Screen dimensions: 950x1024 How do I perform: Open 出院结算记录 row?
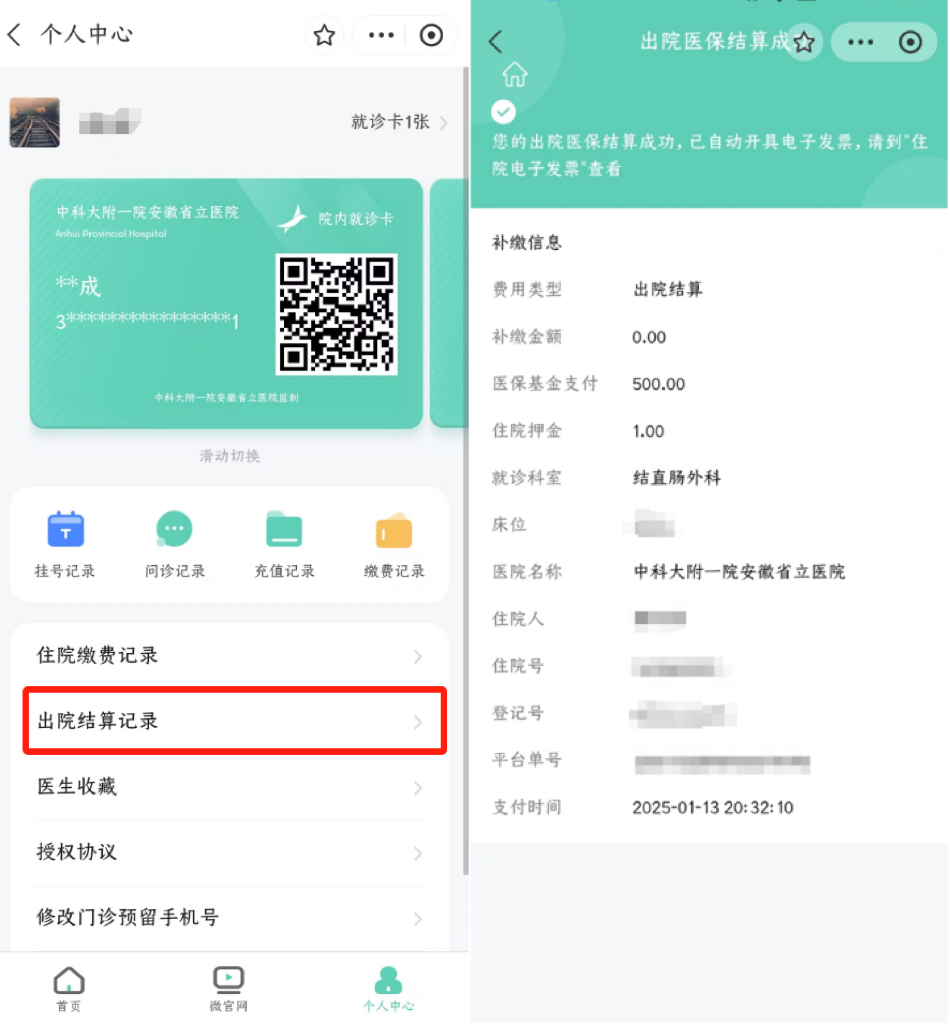[229, 721]
